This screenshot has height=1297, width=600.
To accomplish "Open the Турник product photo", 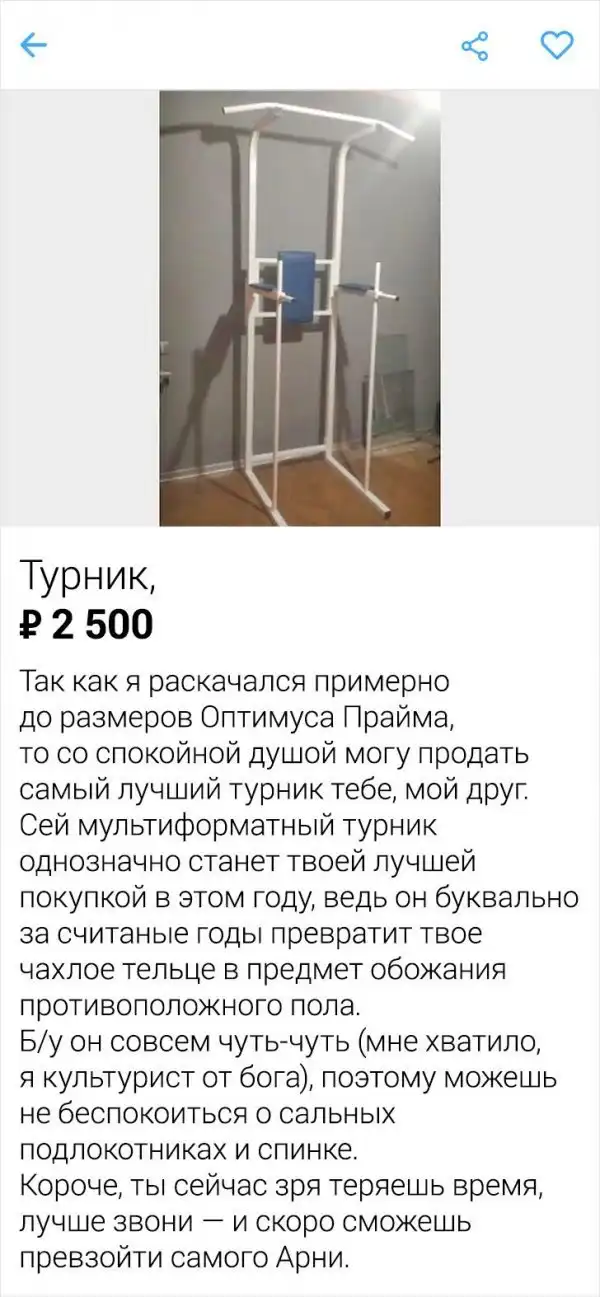I will pos(300,308).
